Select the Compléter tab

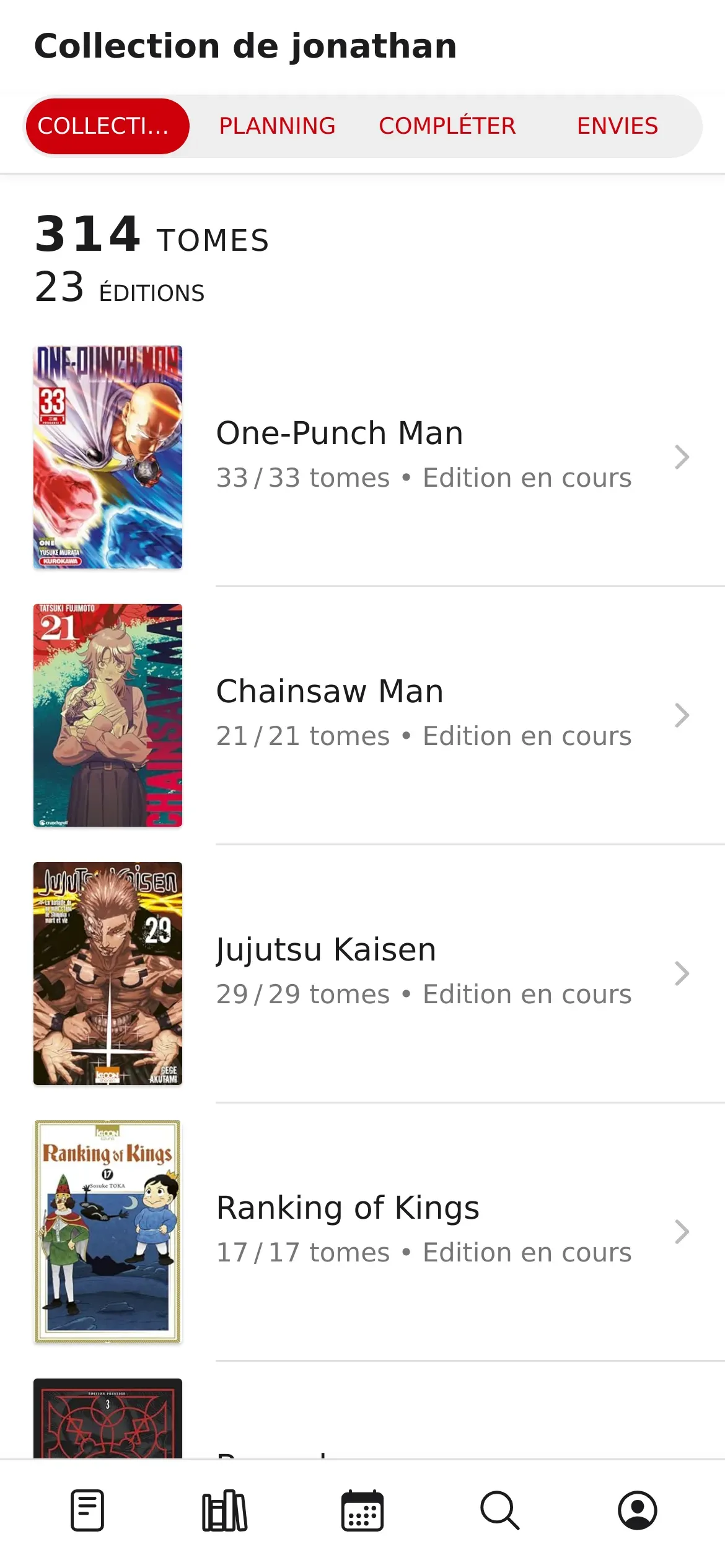pos(447,126)
